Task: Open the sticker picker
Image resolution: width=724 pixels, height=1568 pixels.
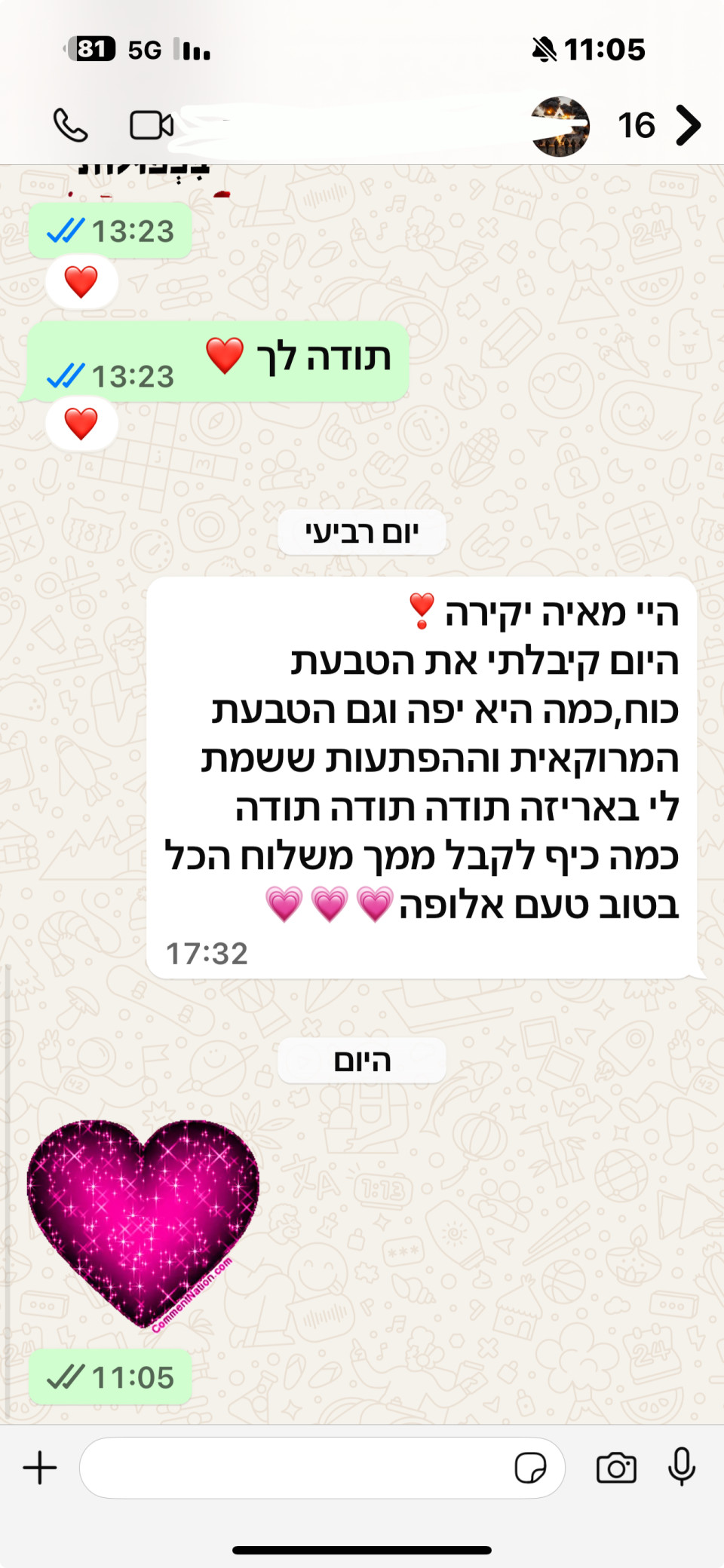Action: pos(530,1468)
